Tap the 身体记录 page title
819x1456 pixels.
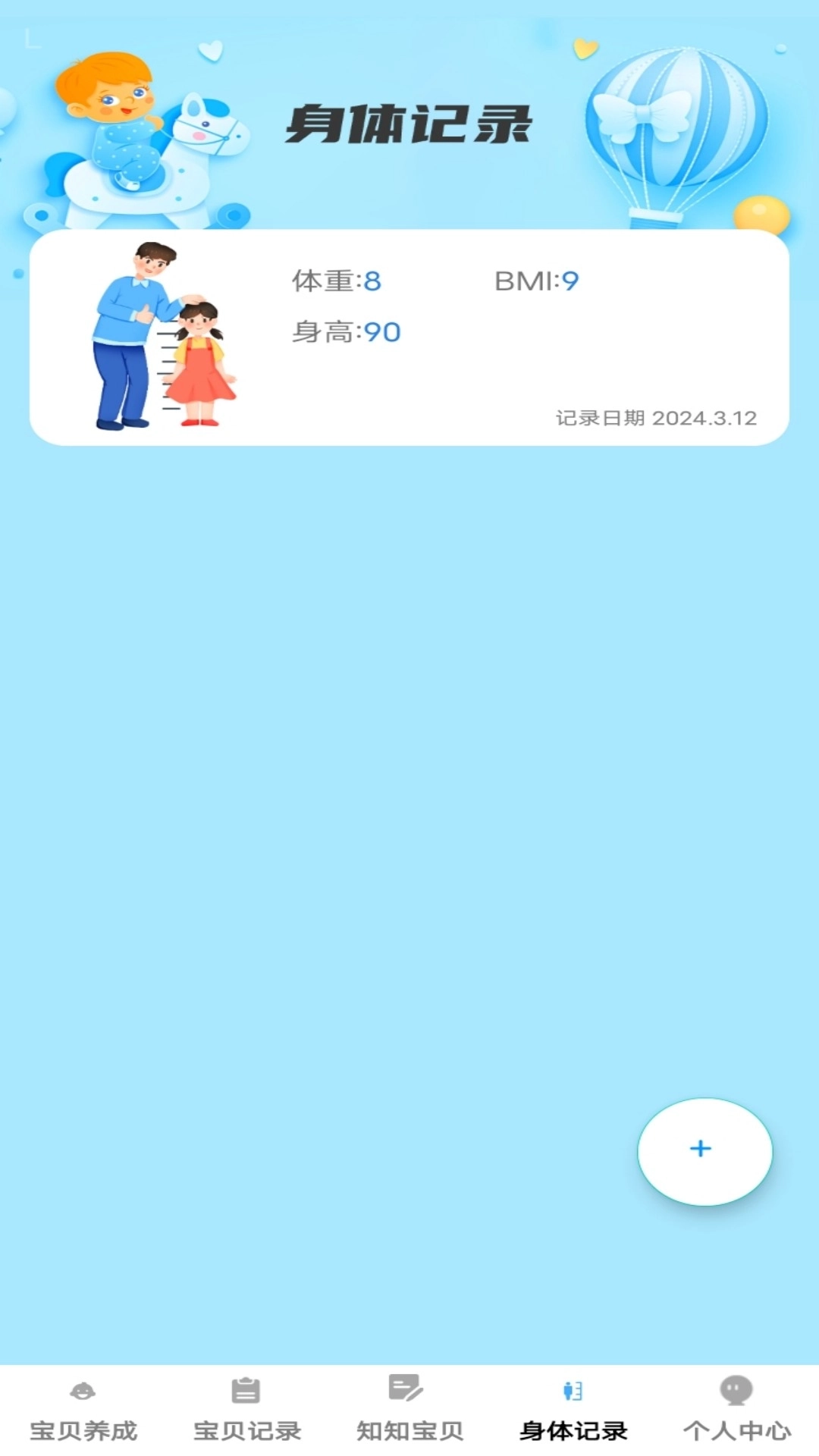coord(409,124)
